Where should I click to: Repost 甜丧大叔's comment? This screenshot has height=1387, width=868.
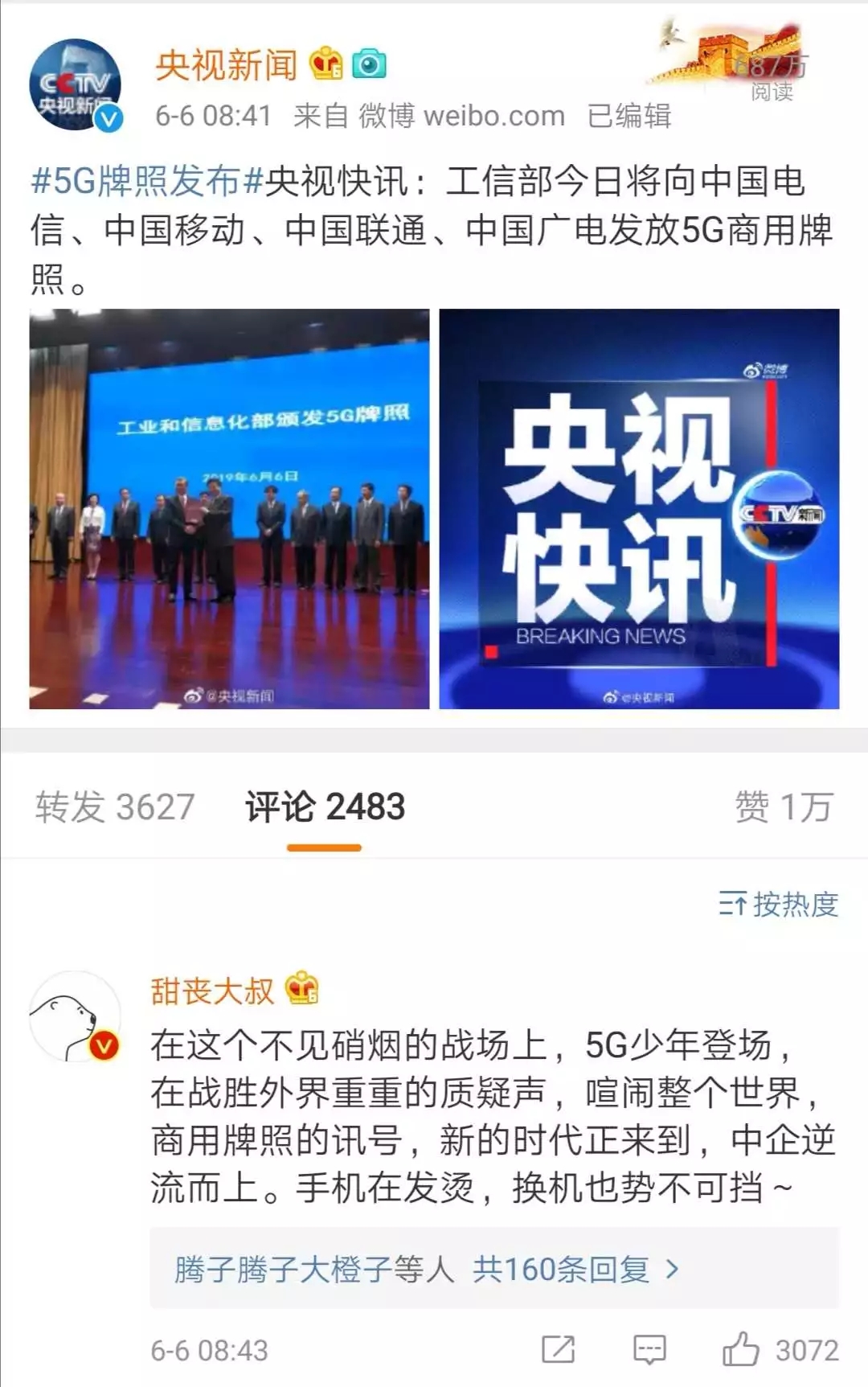[558, 1349]
